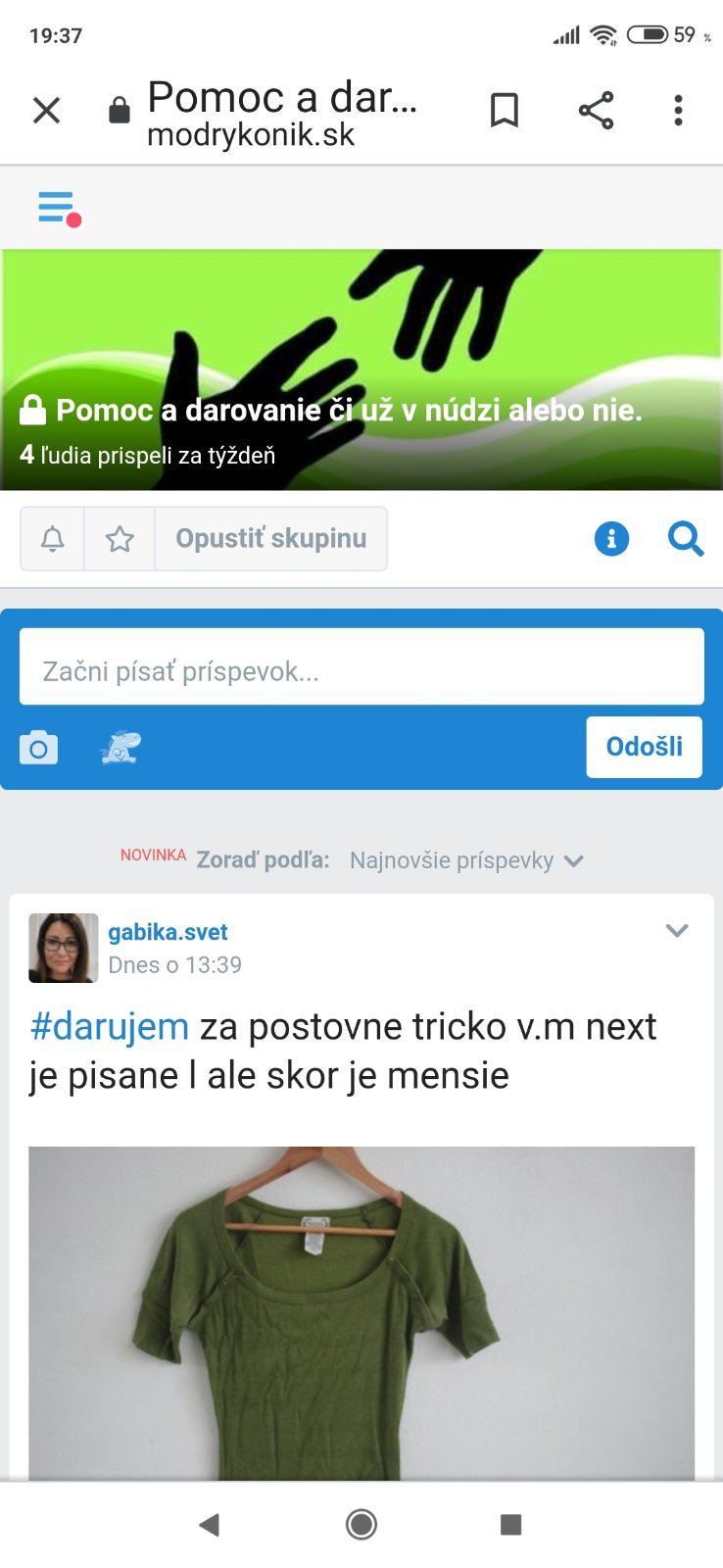Tap the group notifications bell

53,538
